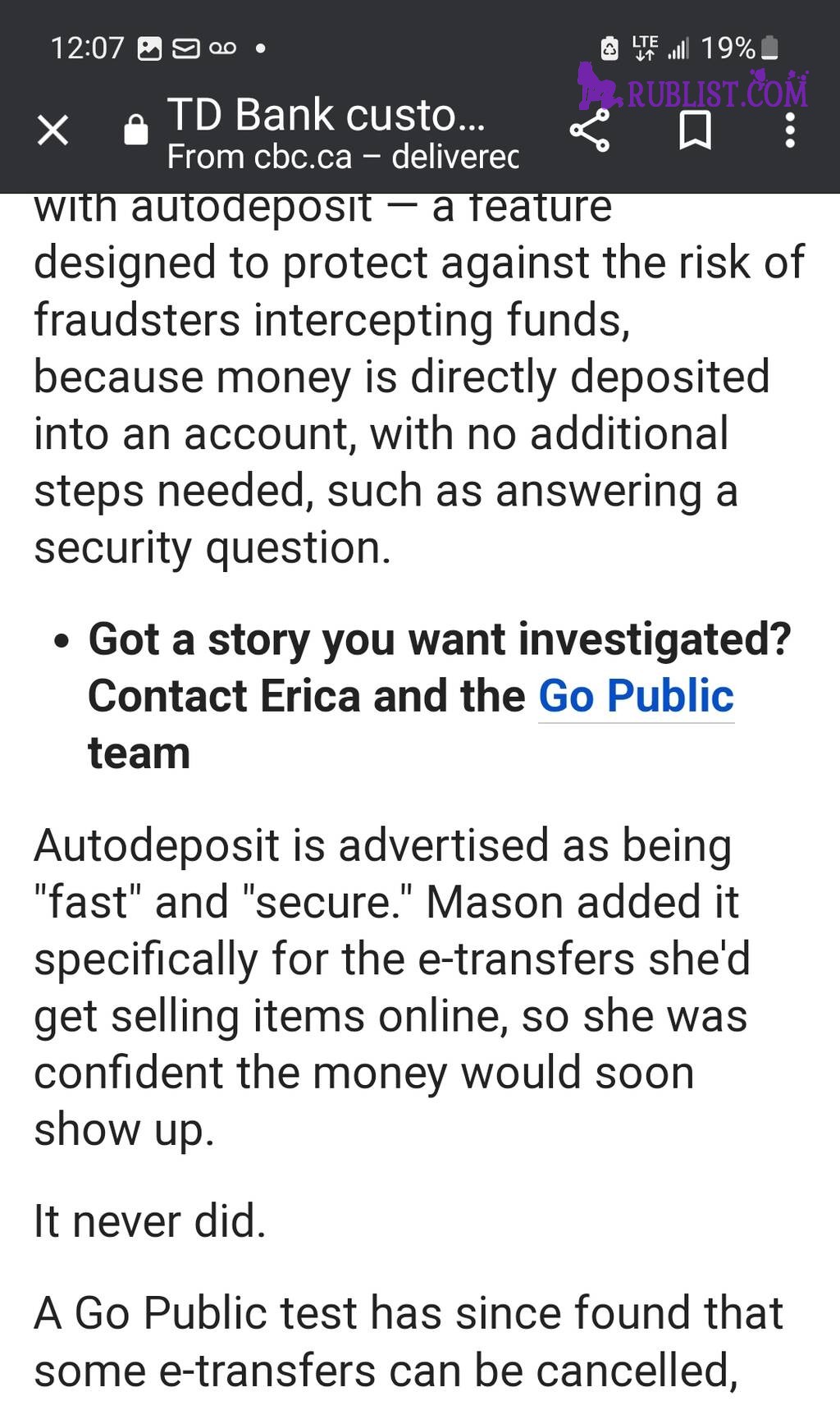The height and width of the screenshot is (1401, 840).
Task: Bookmark the TD Bank article
Action: tap(695, 130)
